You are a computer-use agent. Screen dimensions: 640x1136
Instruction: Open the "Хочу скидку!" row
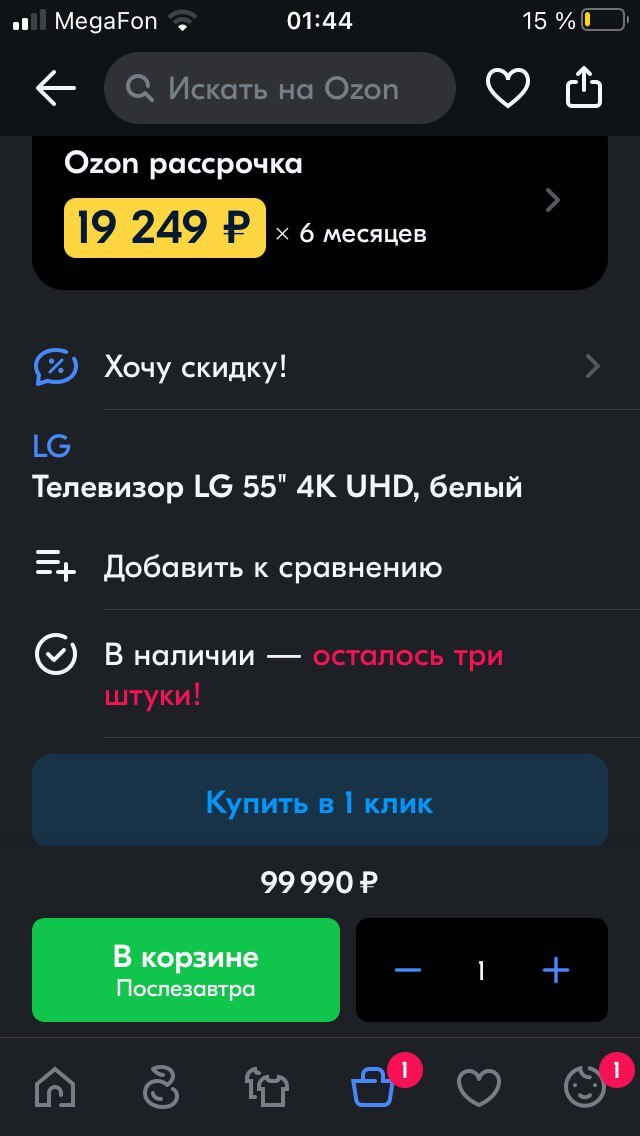pyautogui.click(x=320, y=367)
